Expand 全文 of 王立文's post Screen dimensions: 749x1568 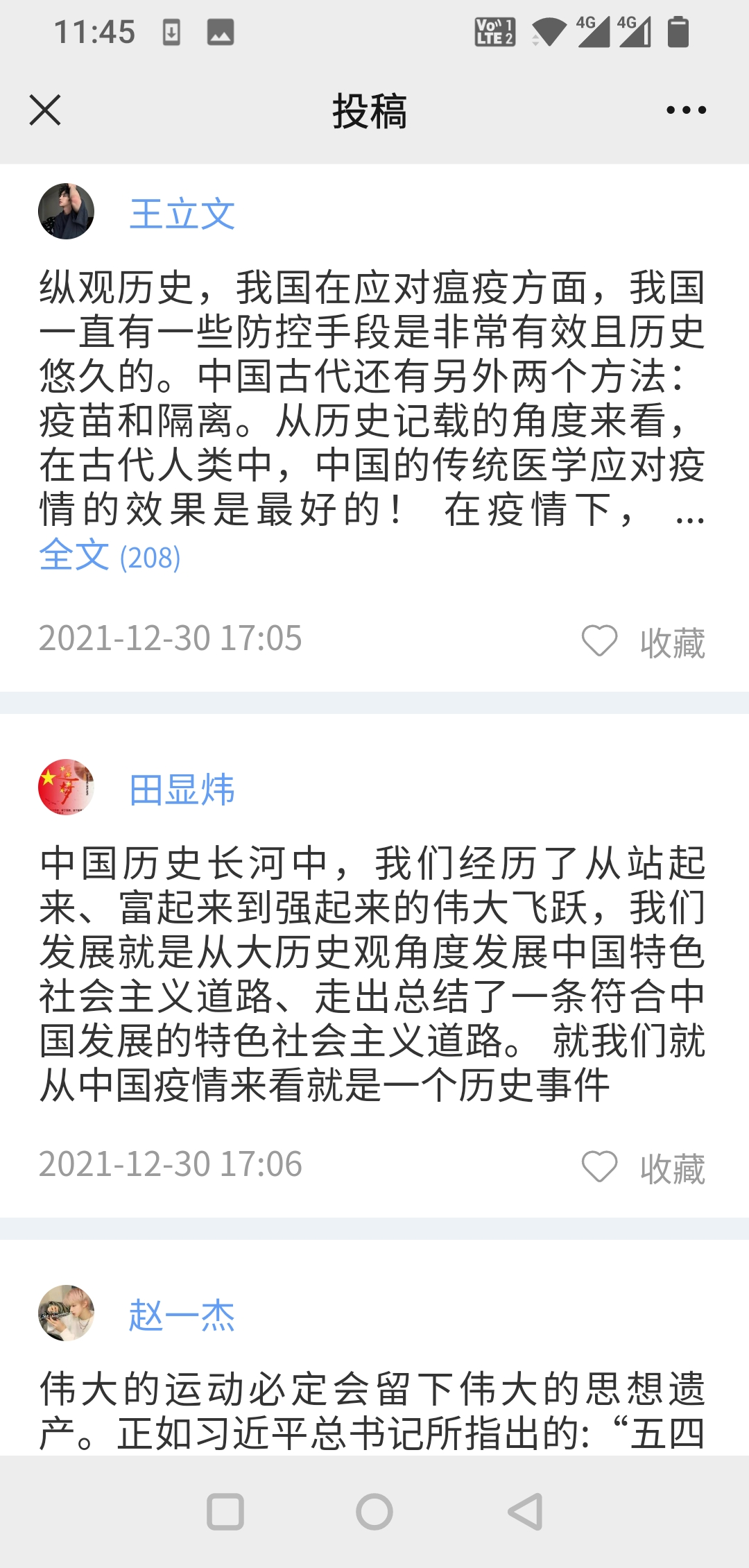110,556
